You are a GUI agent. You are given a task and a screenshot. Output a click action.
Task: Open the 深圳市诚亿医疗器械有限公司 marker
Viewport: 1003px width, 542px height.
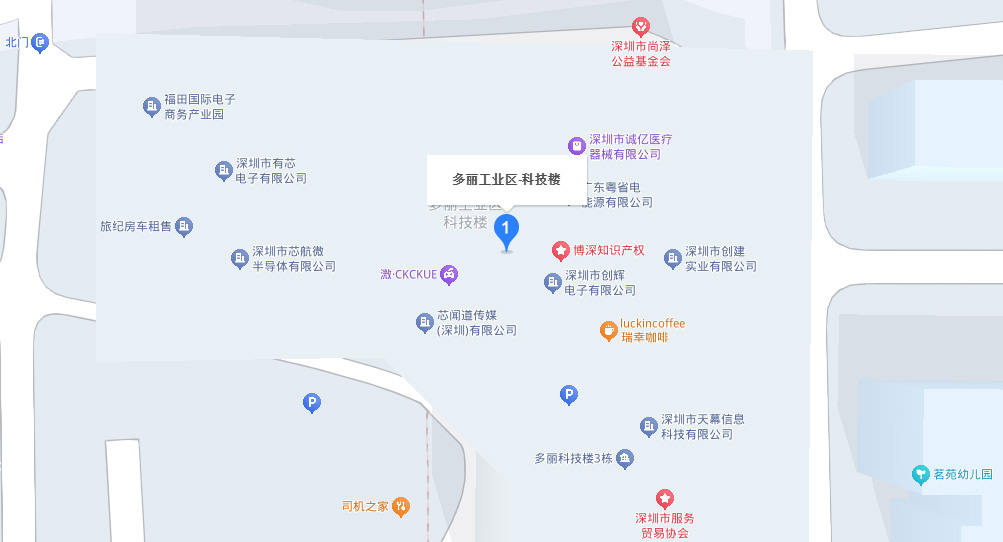[576, 146]
